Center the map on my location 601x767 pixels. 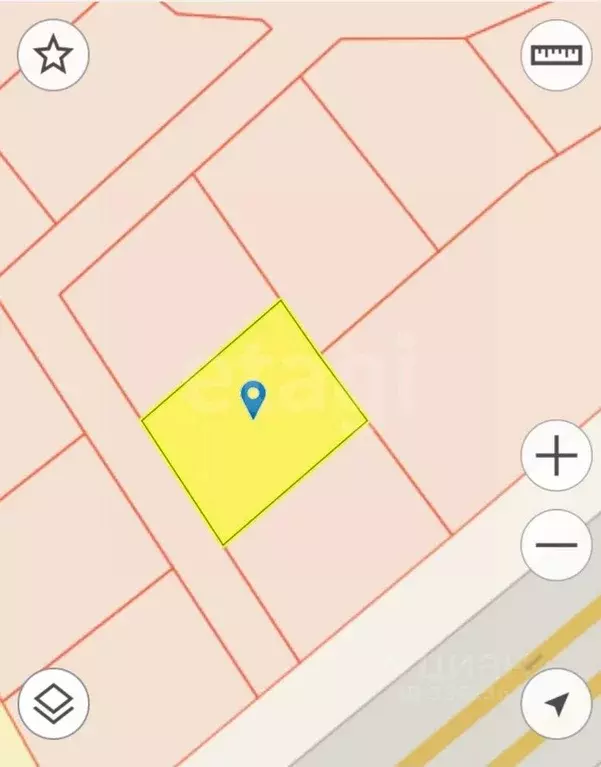(x=557, y=703)
